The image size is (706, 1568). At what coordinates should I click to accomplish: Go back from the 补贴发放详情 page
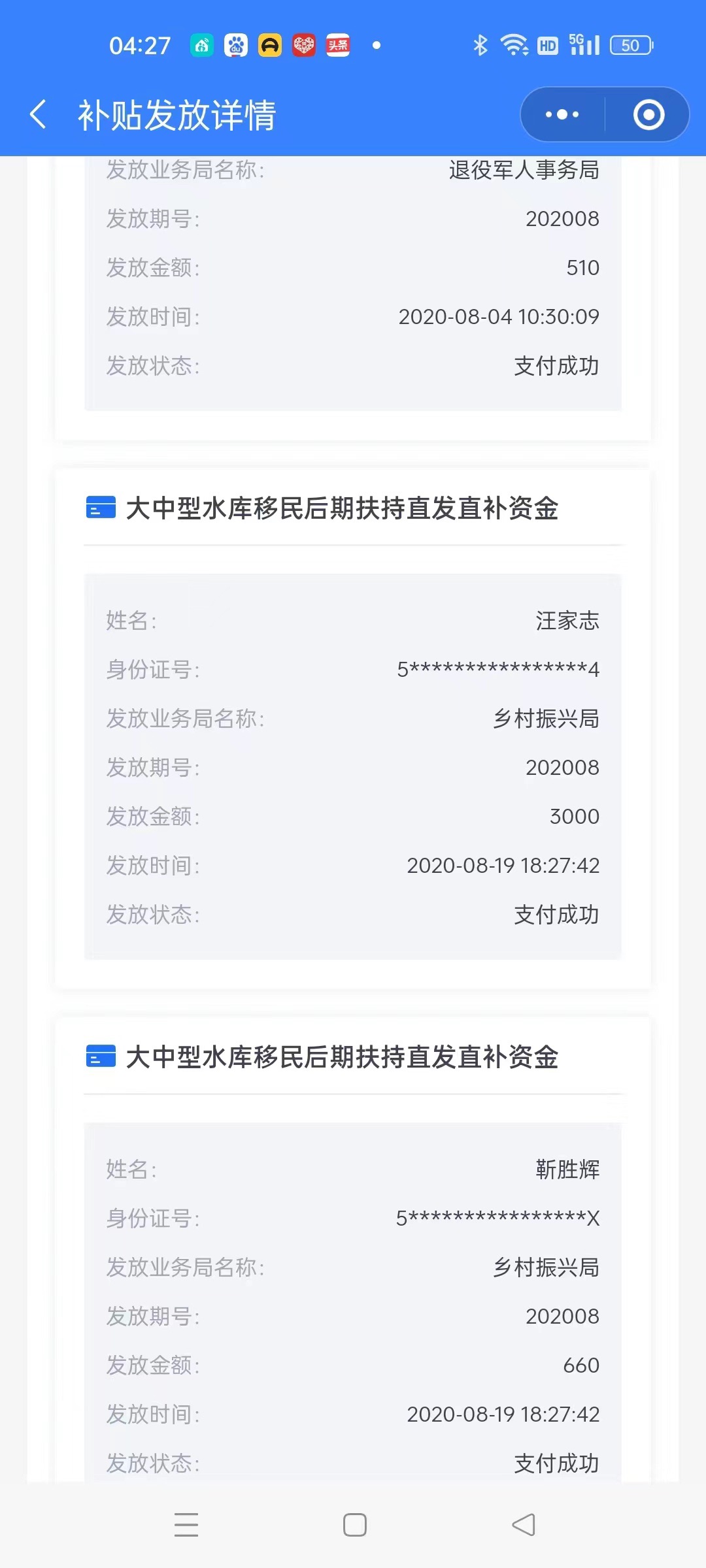click(39, 115)
